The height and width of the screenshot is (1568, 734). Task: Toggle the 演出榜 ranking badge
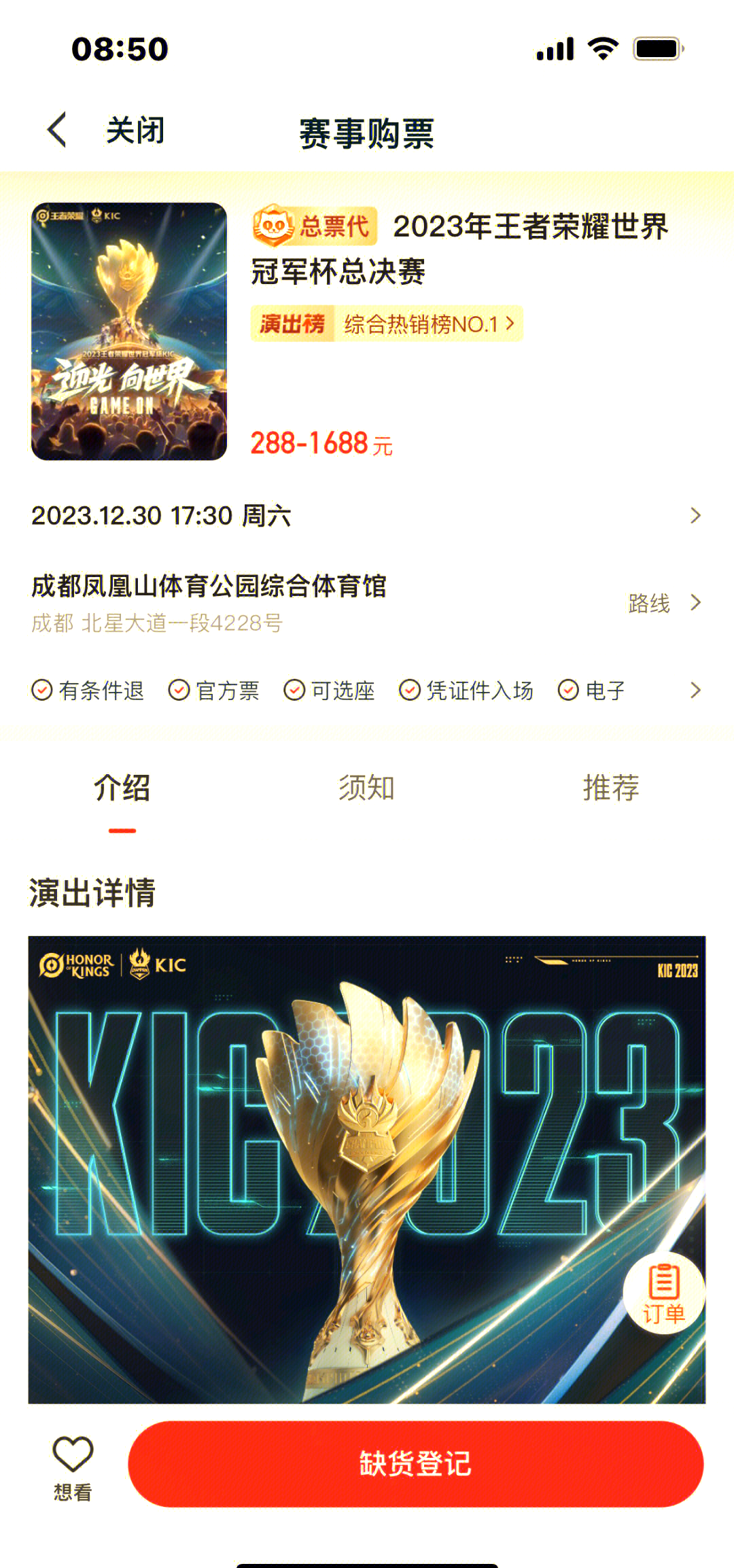tap(294, 325)
